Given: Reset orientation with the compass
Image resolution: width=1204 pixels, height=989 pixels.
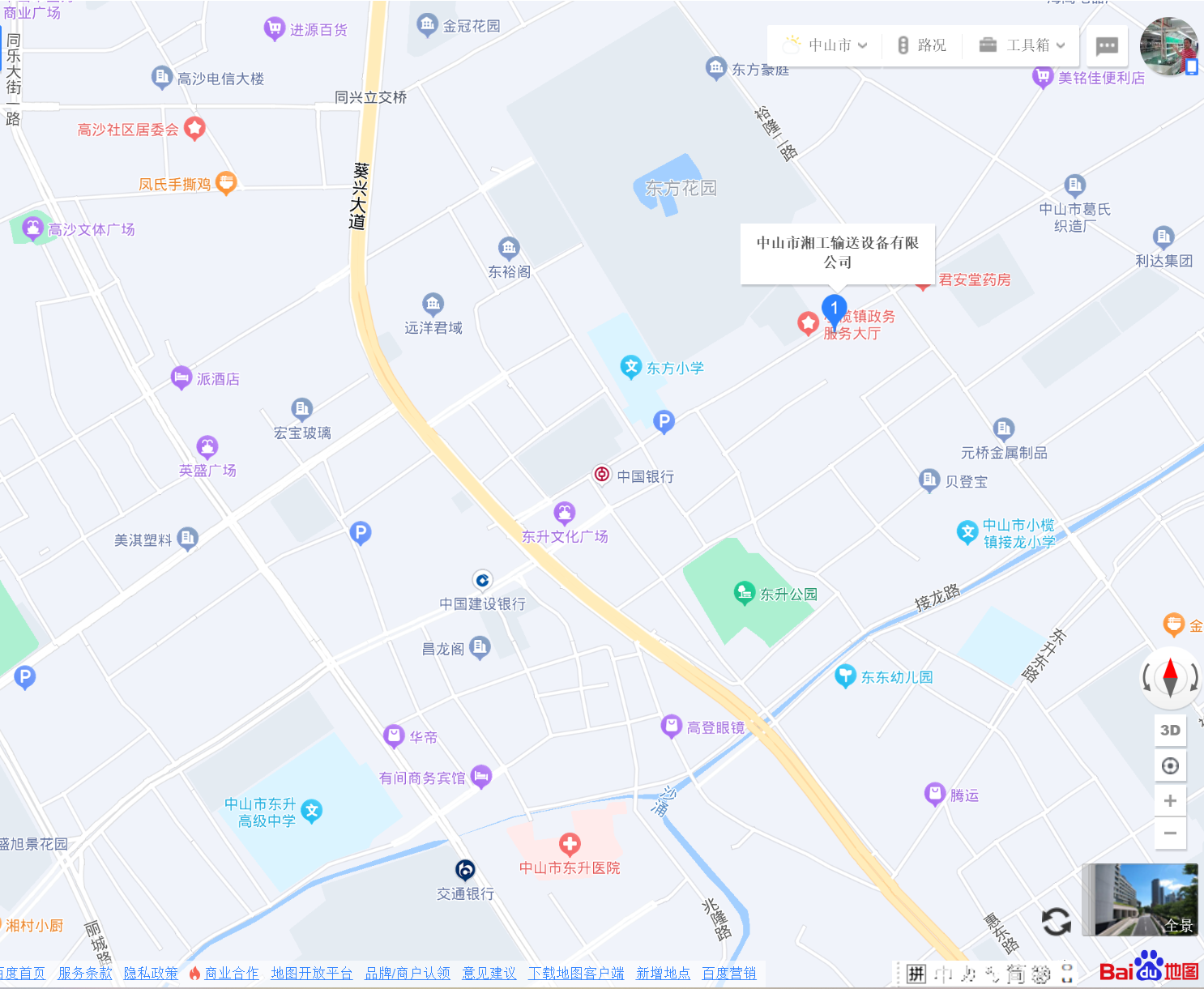Looking at the screenshot, I should tap(1170, 677).
